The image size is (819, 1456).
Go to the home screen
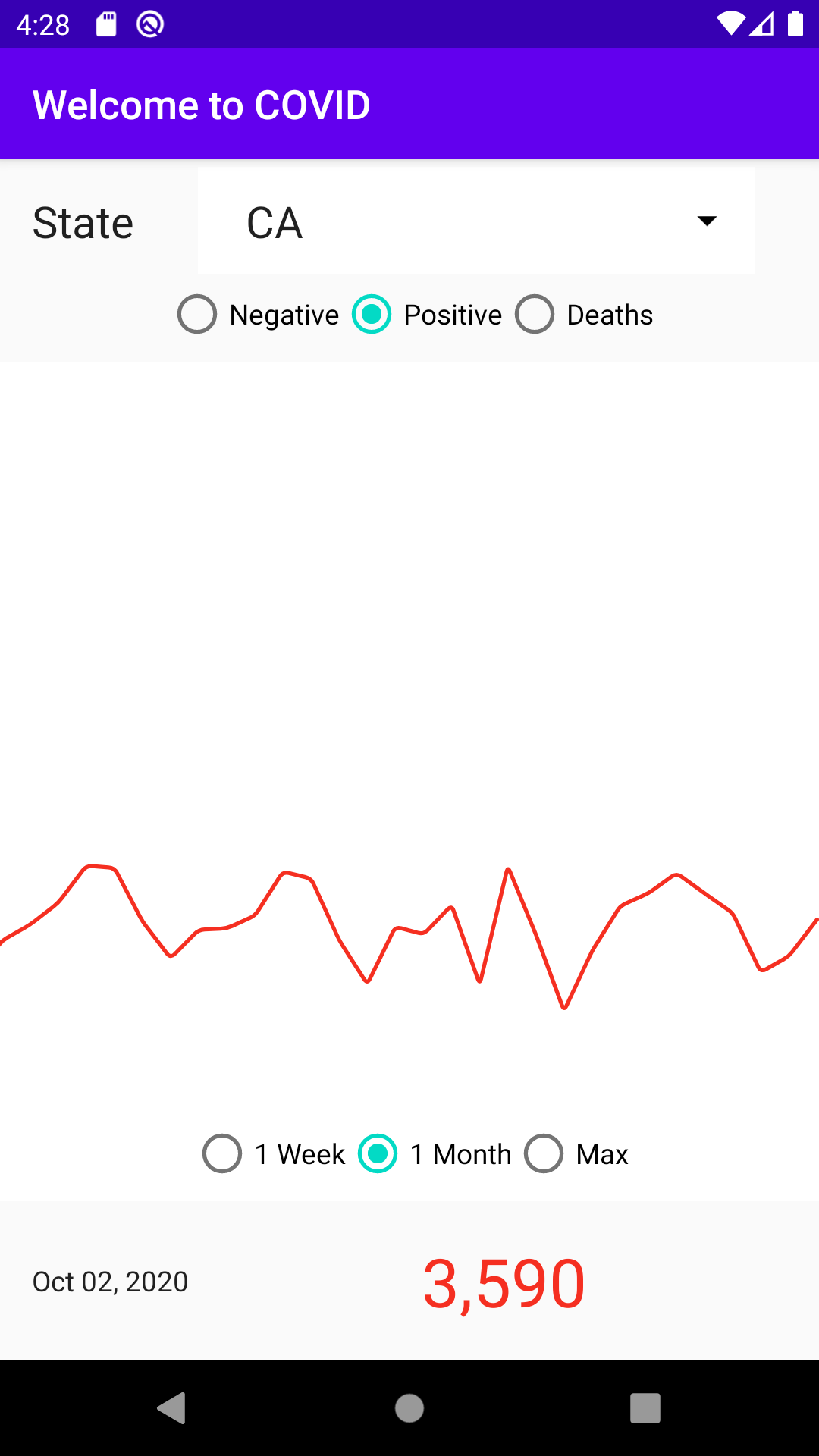[x=409, y=1408]
